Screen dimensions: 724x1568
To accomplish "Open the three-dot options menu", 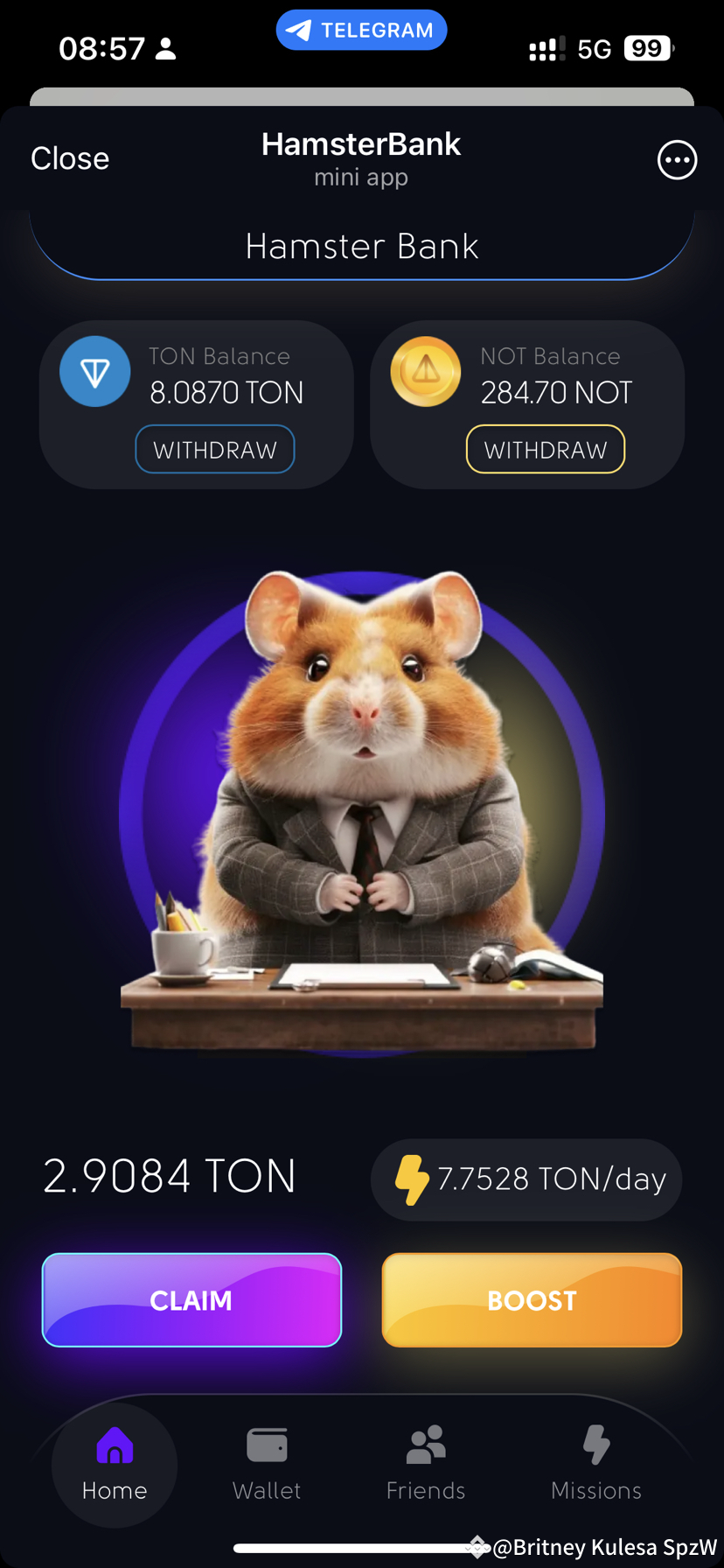I will point(677,159).
